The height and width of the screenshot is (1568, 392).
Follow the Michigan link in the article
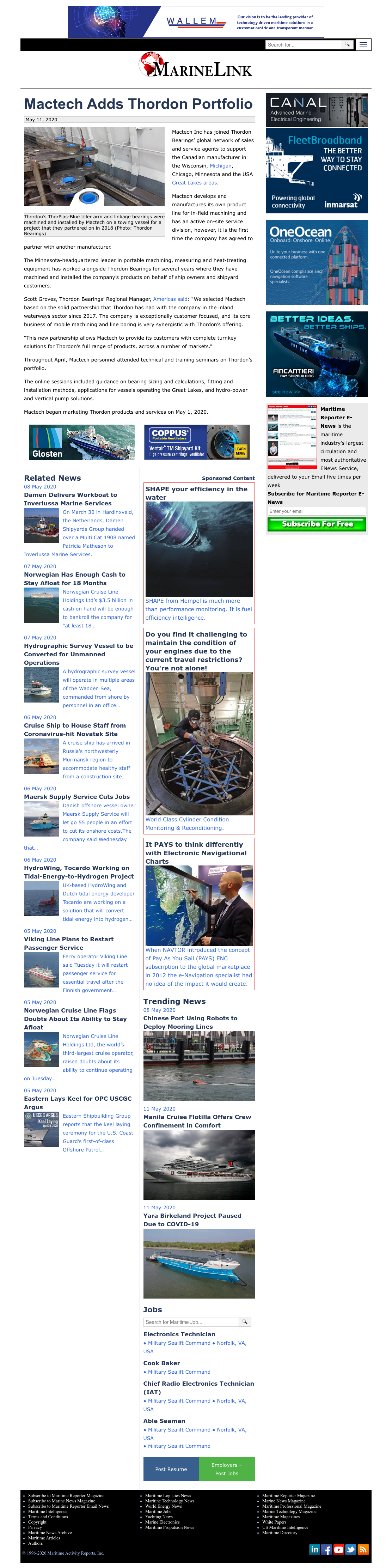pos(220,165)
